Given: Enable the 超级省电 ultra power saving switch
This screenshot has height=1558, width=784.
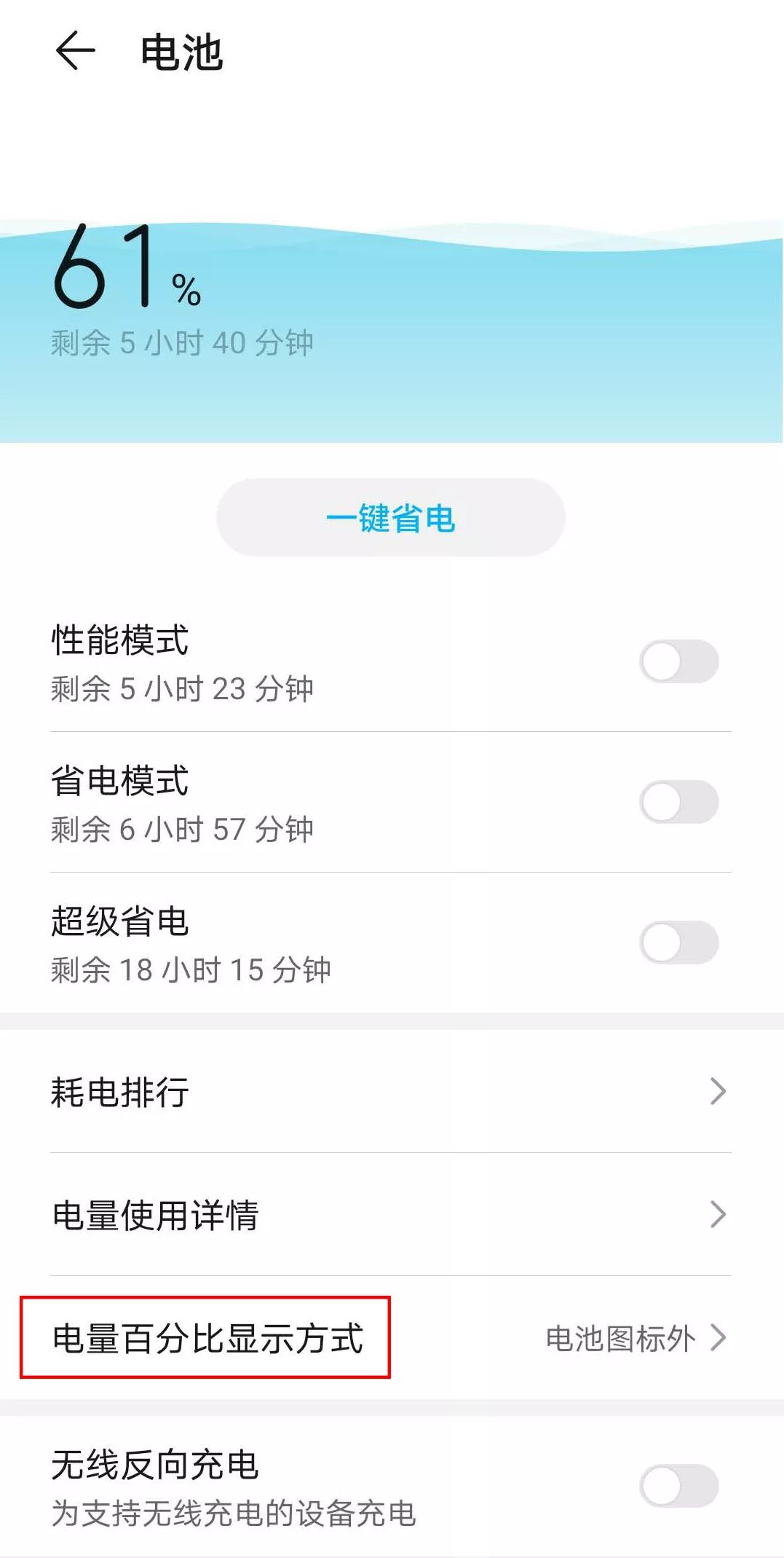Looking at the screenshot, I should (x=683, y=943).
